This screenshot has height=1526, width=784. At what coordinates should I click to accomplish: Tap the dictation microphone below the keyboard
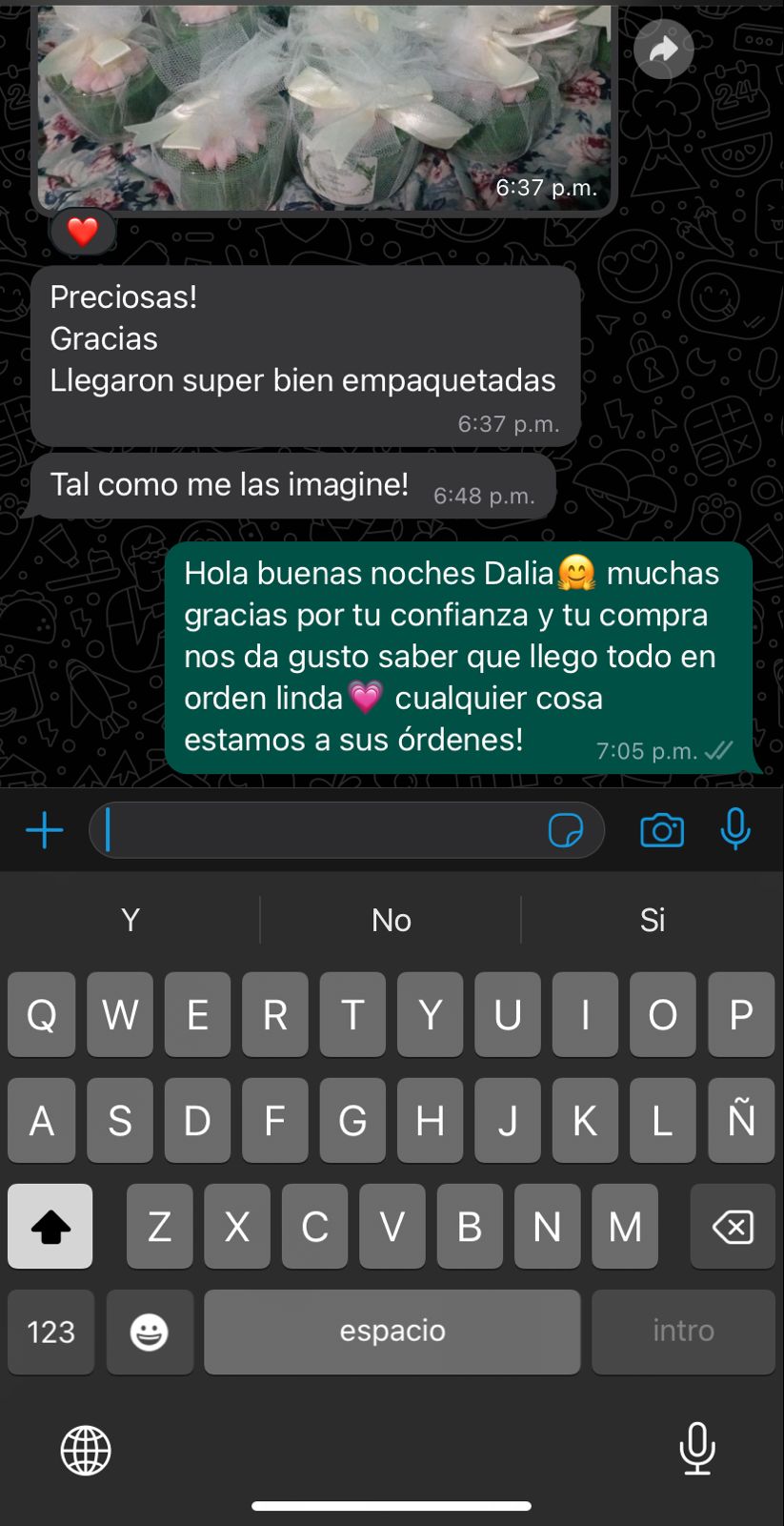697,1451
